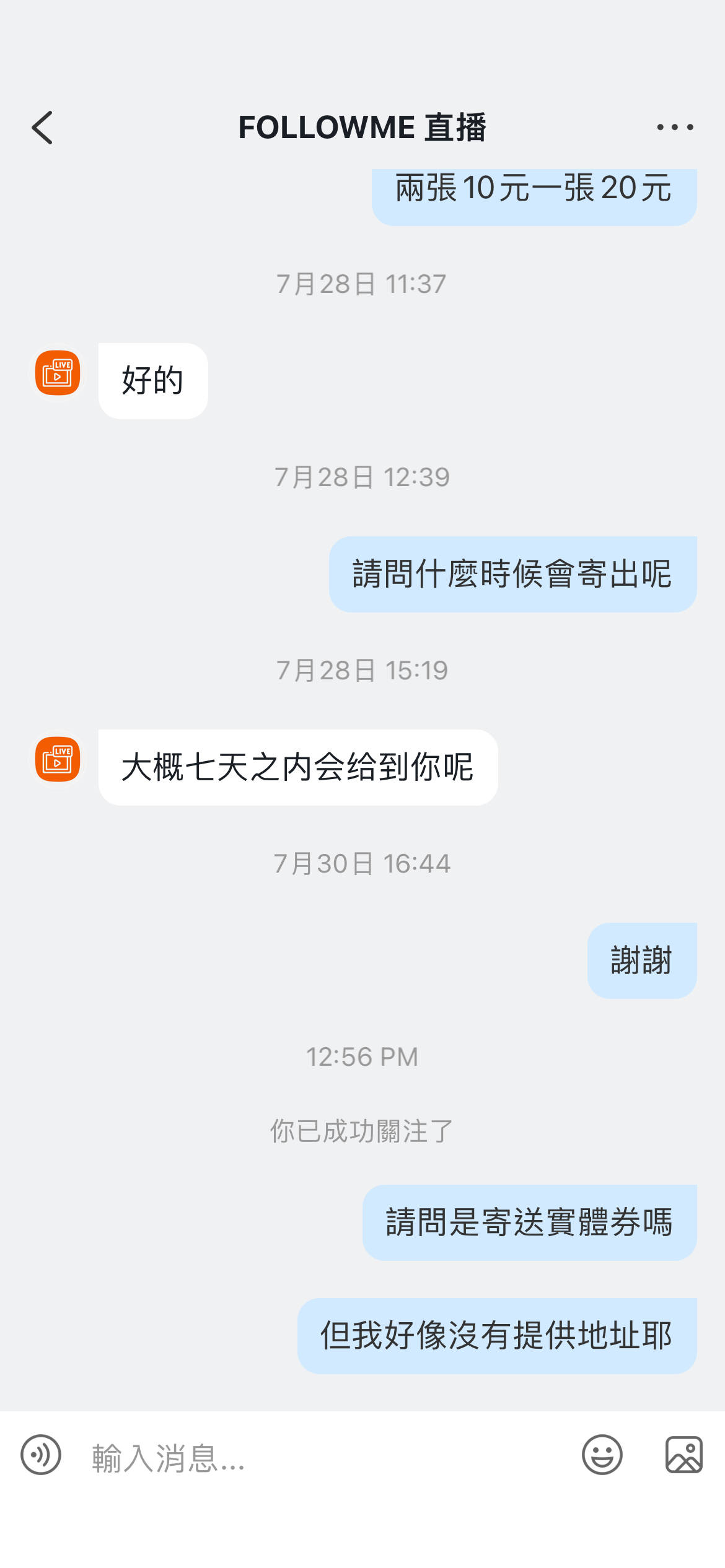Tap the voice message icon
The image size is (725, 1568).
coord(41,1455)
